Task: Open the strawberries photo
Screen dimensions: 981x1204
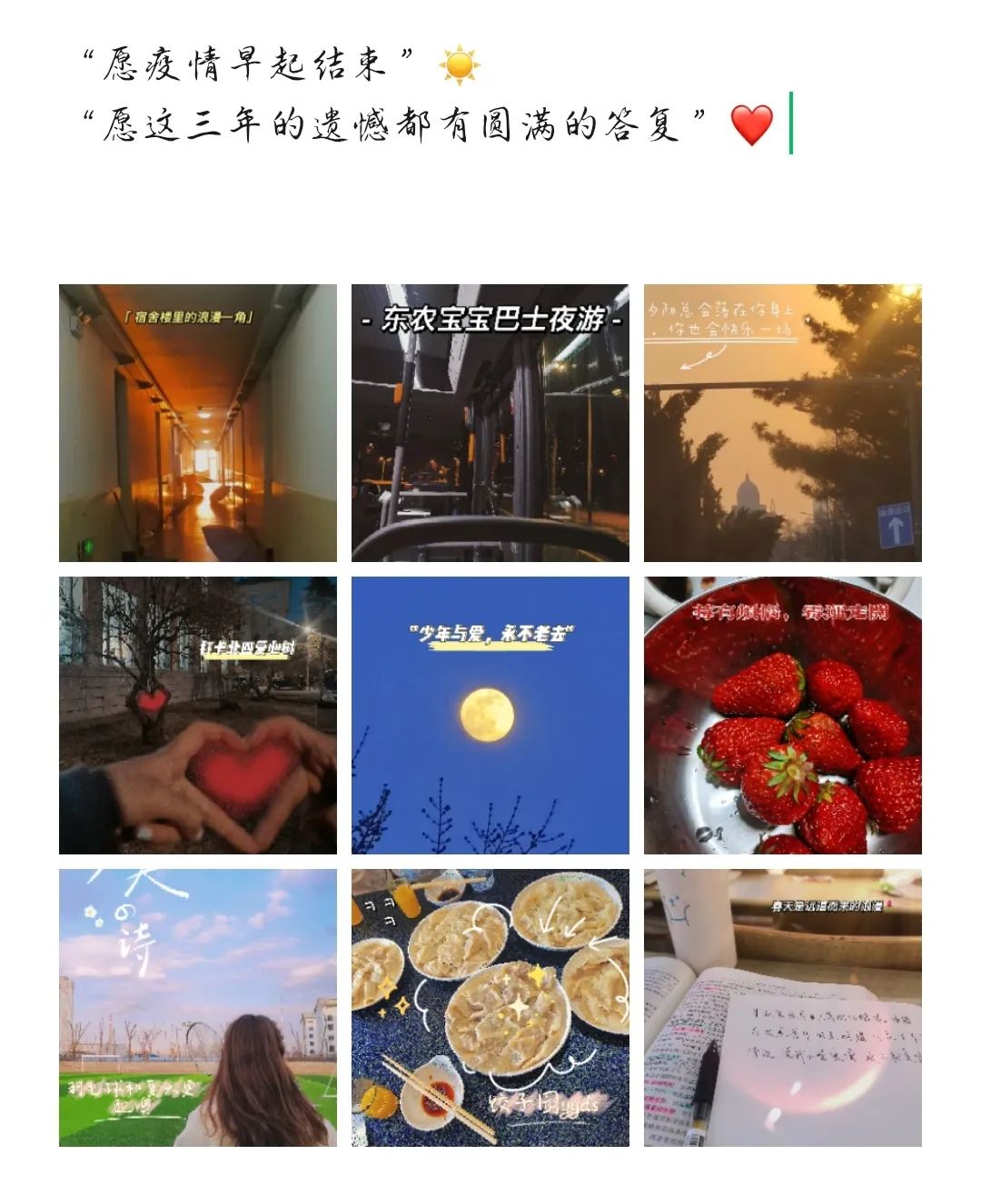Action: point(783,715)
